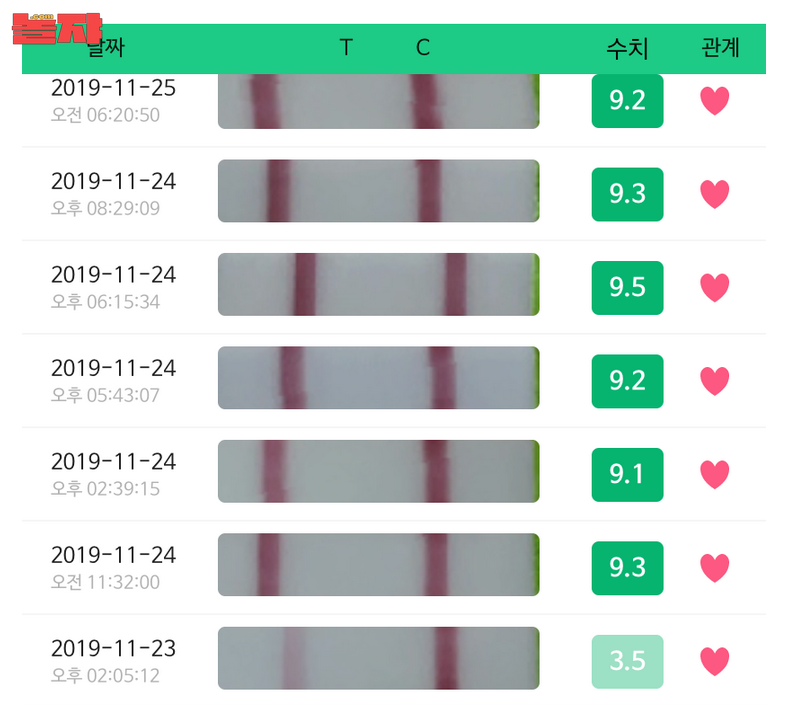Open the 2019-11-23 오후 02:05:12 record

[113, 661]
